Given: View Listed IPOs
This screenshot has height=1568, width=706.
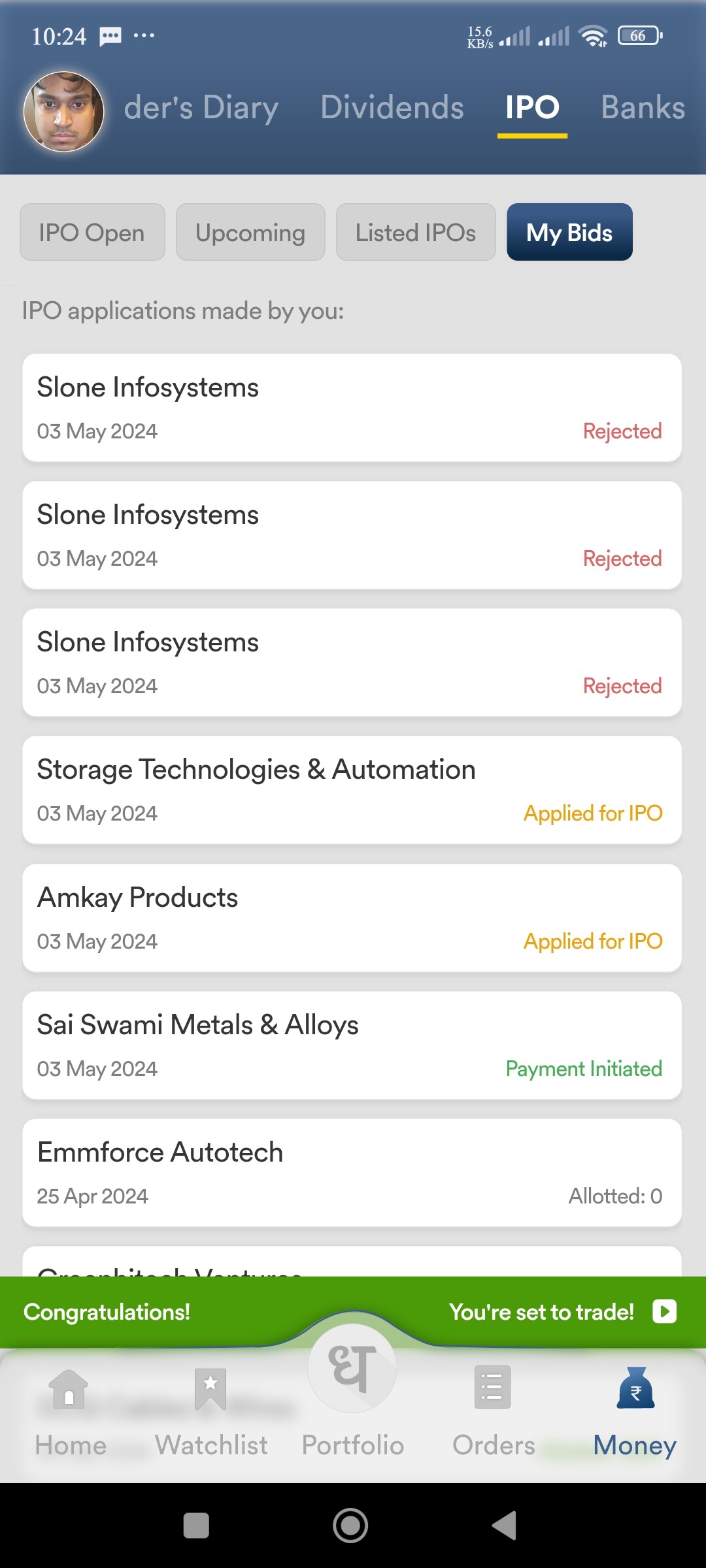Looking at the screenshot, I should click(x=416, y=232).
